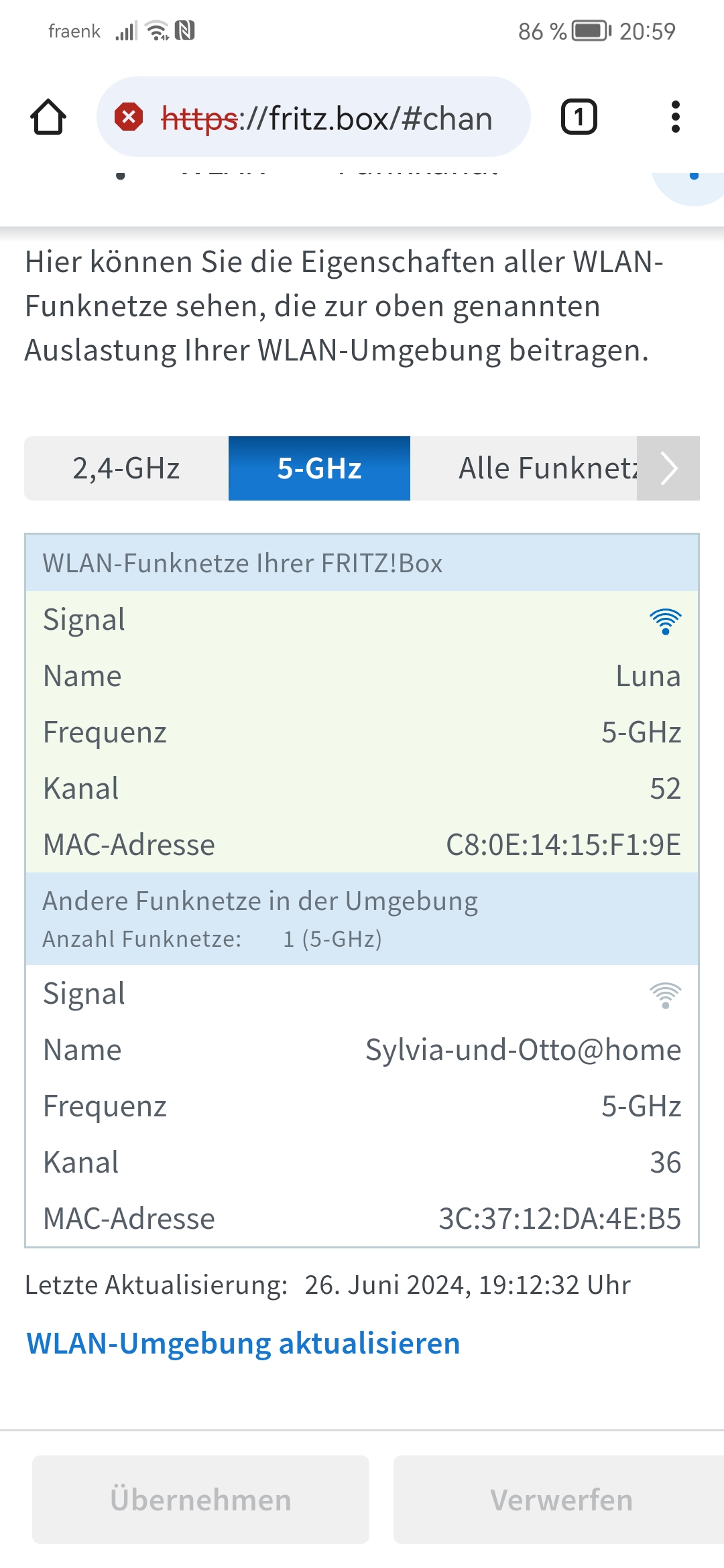Open the browser overflow menu

tap(675, 117)
